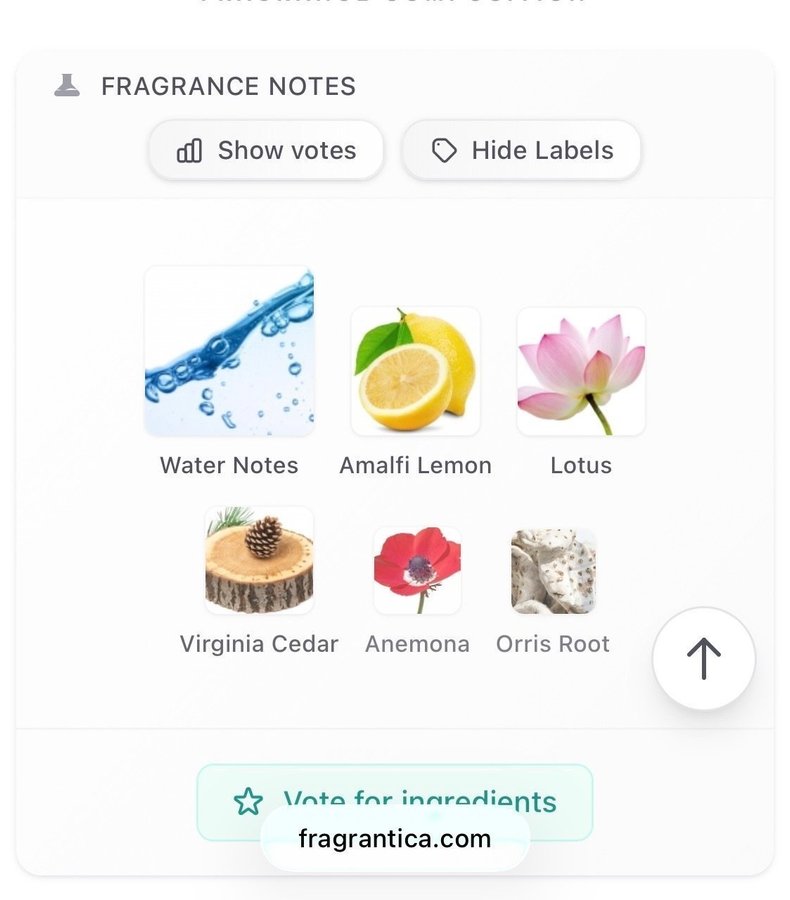Tap the Anemona note
The width and height of the screenshot is (790, 900).
tap(417, 571)
